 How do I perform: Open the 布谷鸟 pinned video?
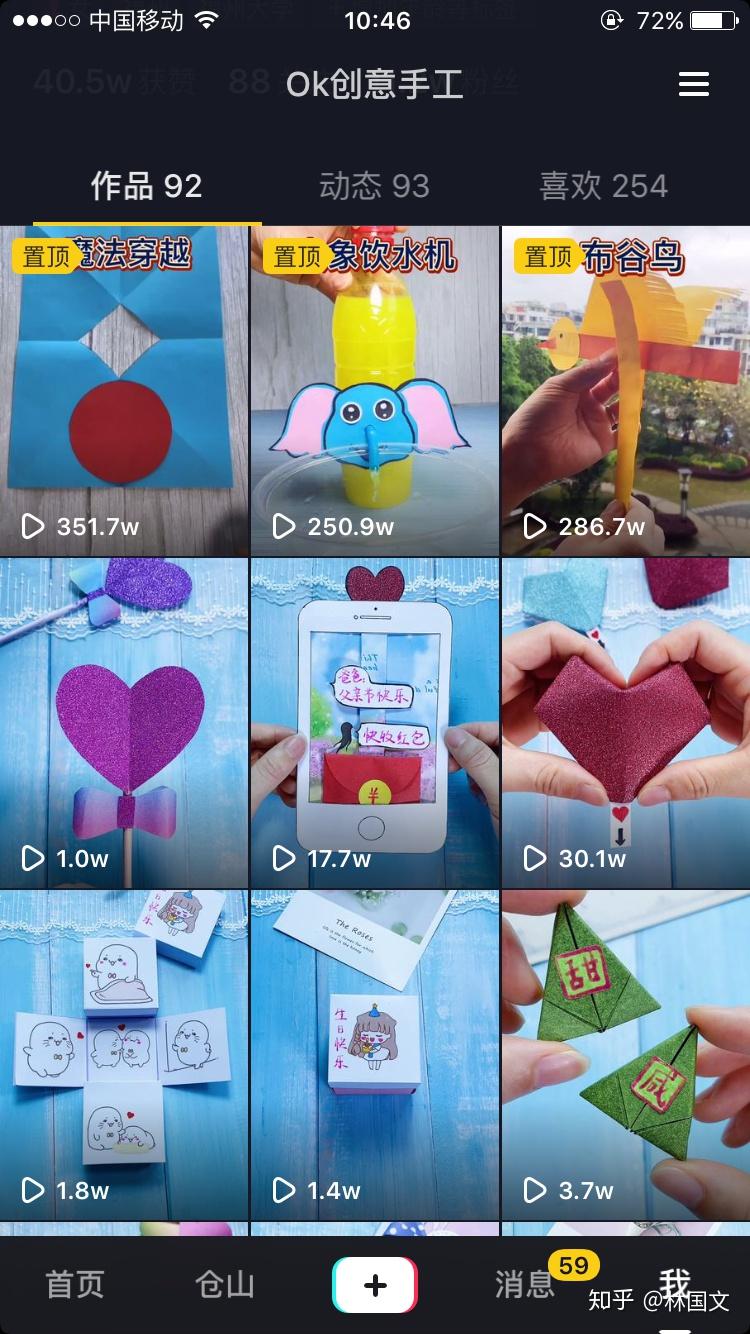pyautogui.click(x=626, y=391)
